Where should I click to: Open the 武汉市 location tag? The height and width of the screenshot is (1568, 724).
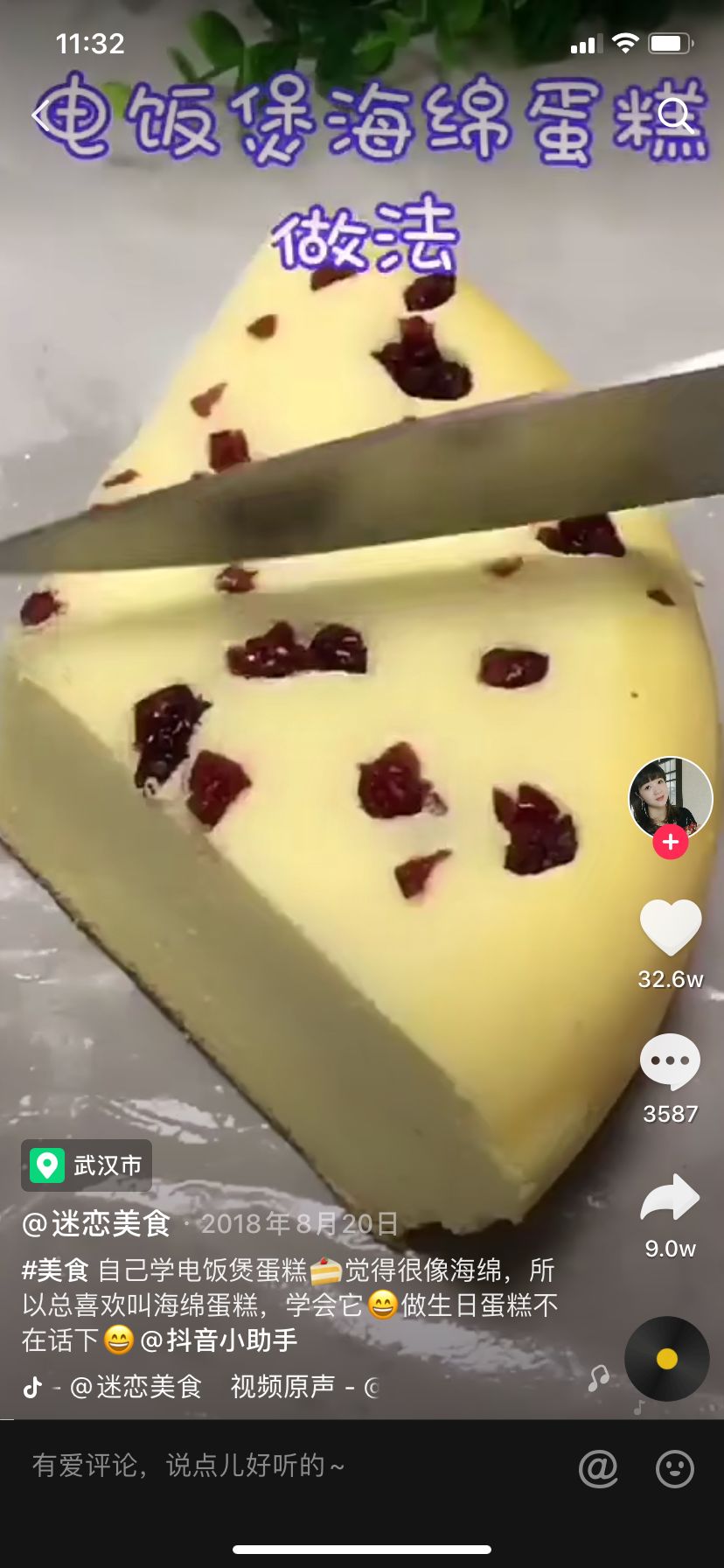[x=87, y=1165]
